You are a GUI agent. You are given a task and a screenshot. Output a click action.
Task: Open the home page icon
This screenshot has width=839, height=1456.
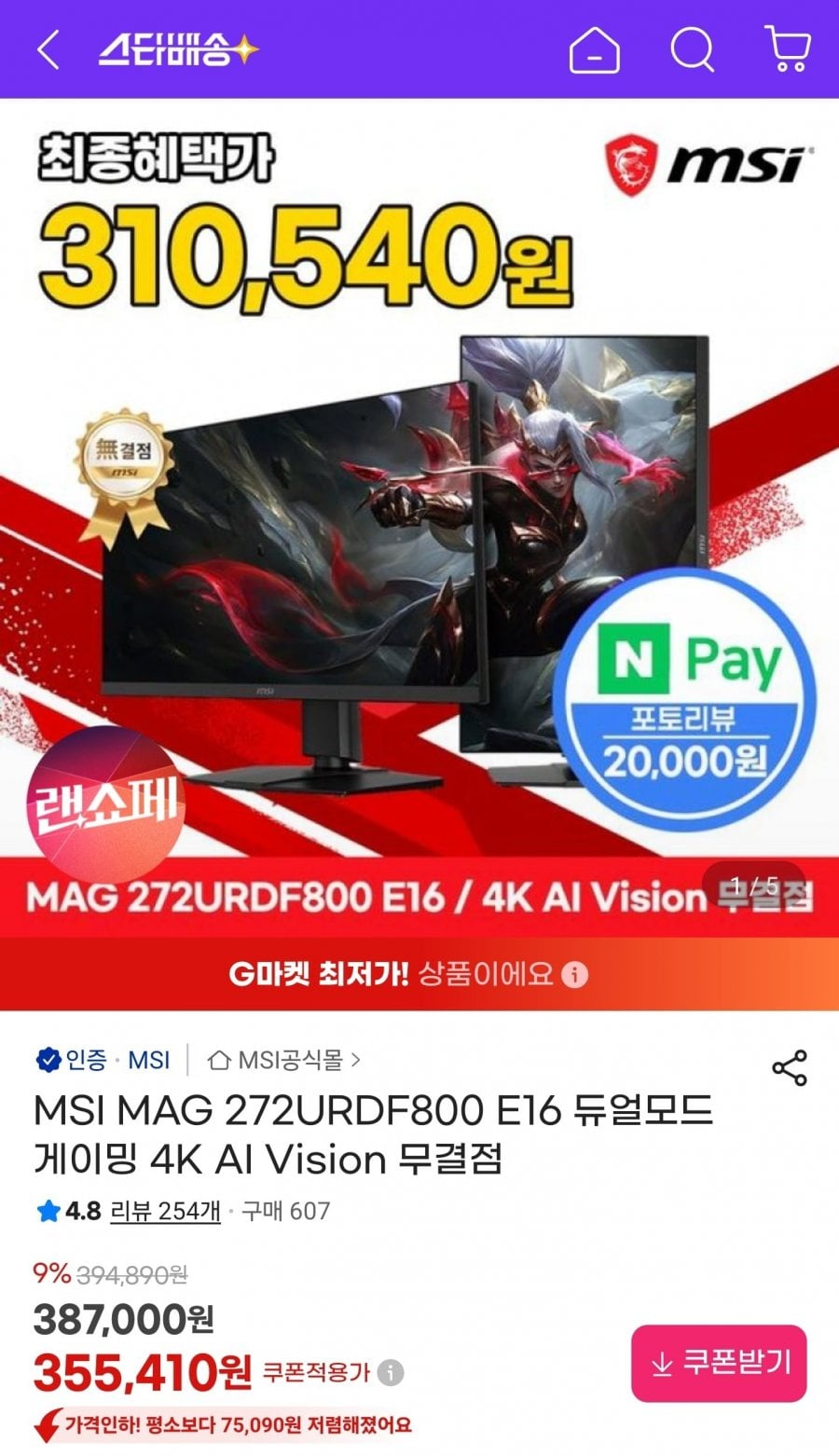pyautogui.click(x=594, y=49)
